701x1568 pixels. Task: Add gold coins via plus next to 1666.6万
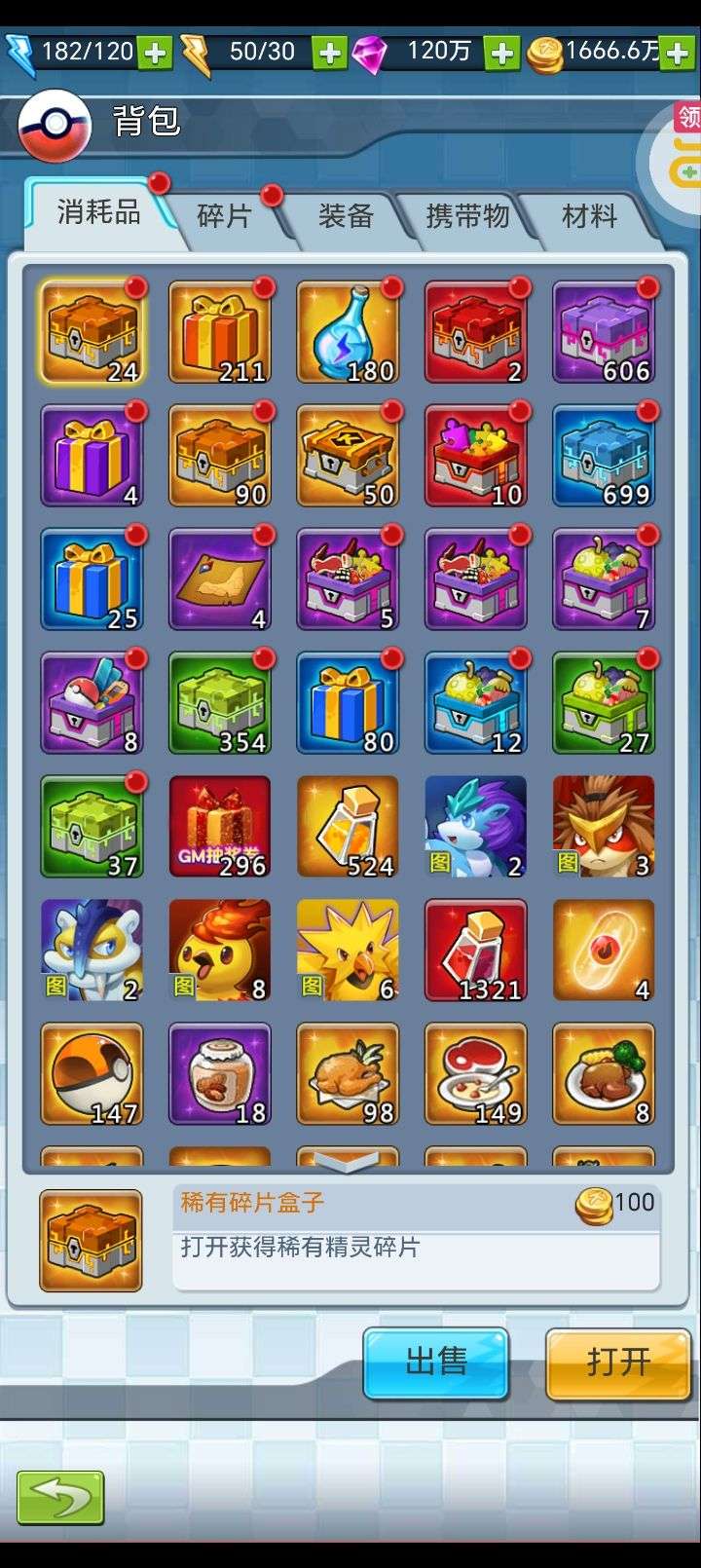click(677, 53)
